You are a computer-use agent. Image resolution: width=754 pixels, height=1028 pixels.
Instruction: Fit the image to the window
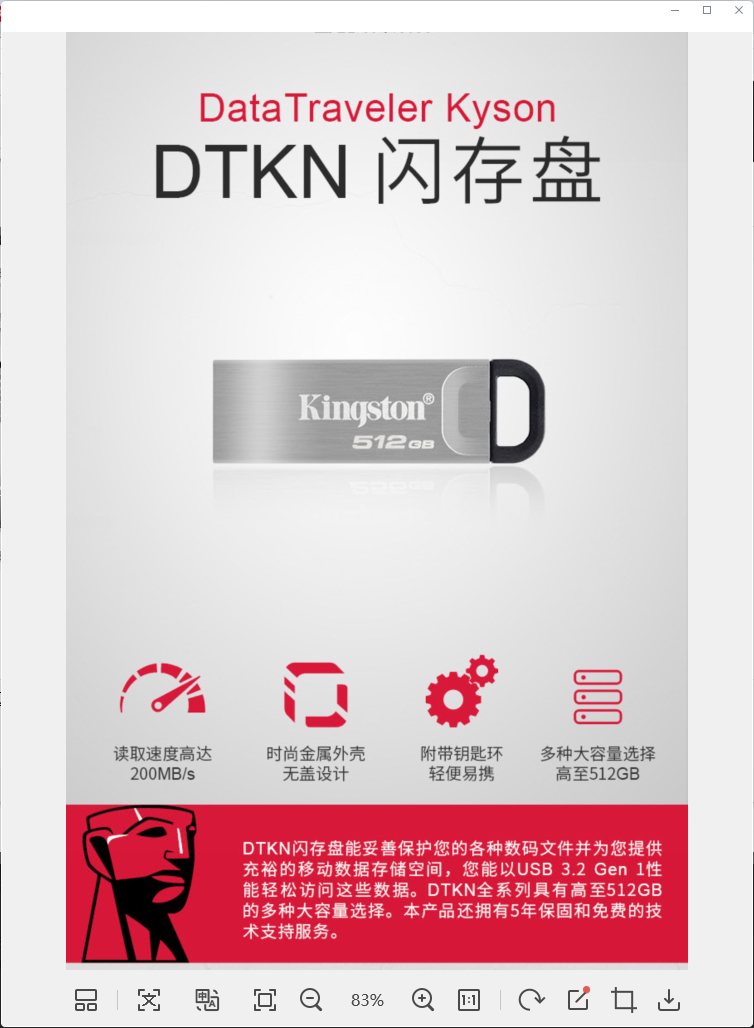tap(264, 1000)
